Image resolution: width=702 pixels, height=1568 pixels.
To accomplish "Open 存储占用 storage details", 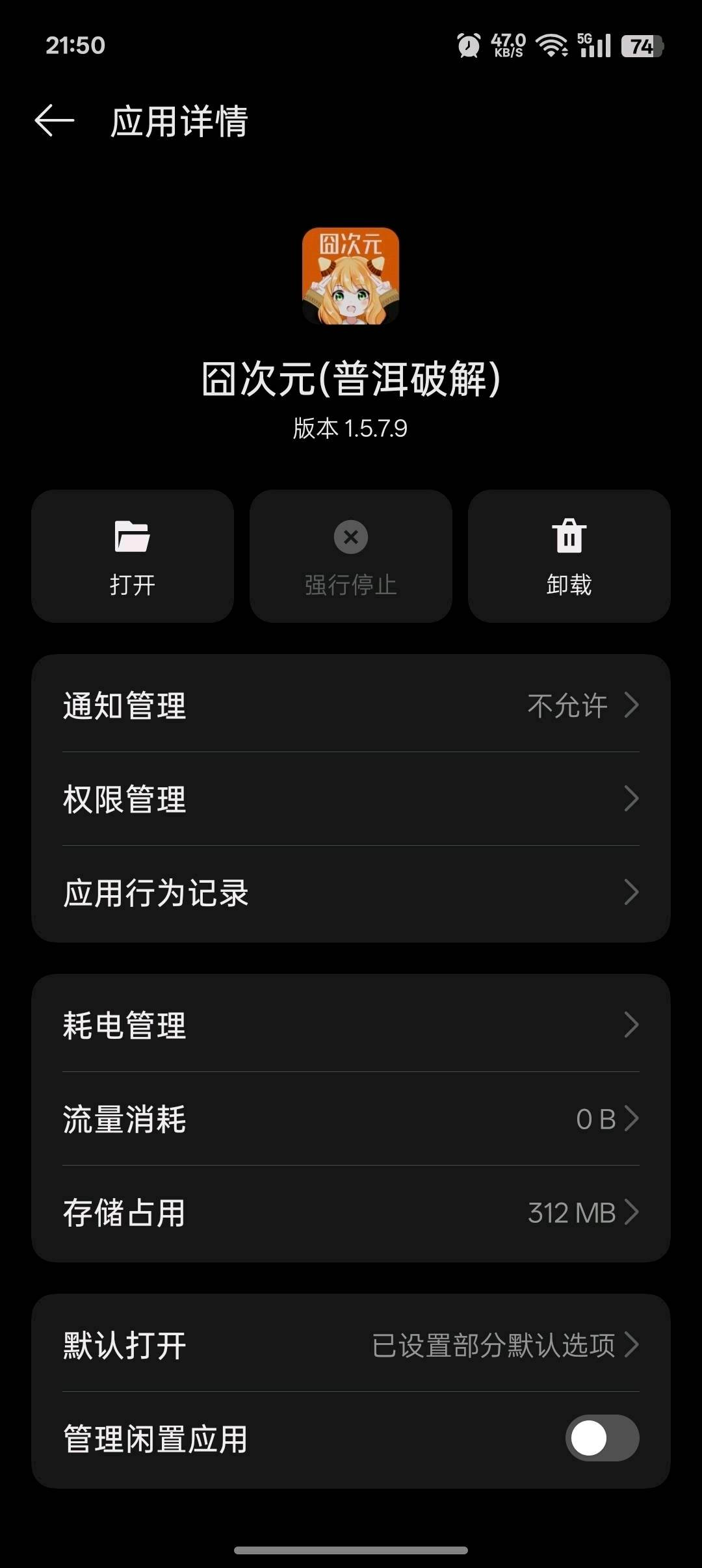I will pos(351,1212).
